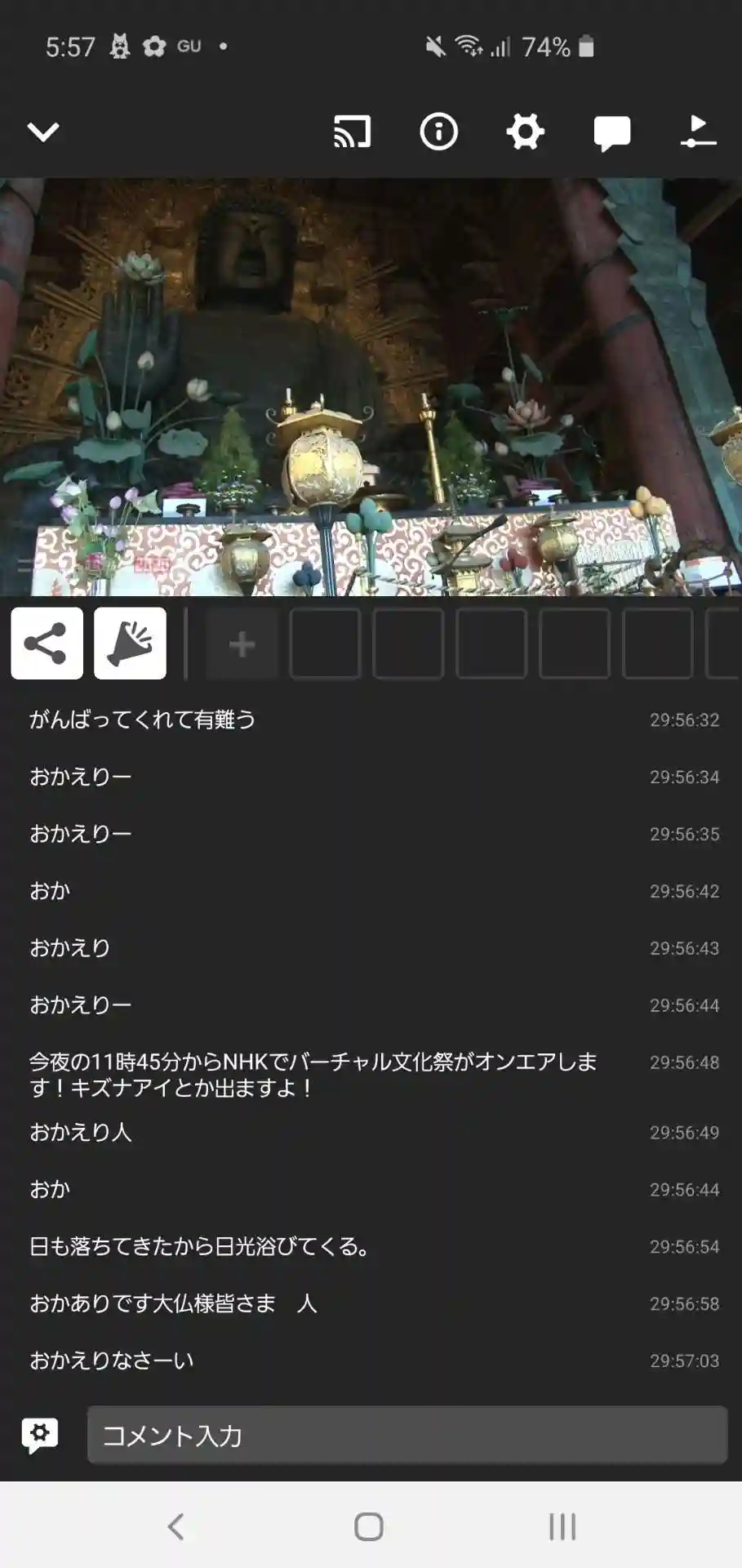Viewport: 742px width, 1568px height.
Task: Tap the video to show playback controls
Action: (x=371, y=386)
